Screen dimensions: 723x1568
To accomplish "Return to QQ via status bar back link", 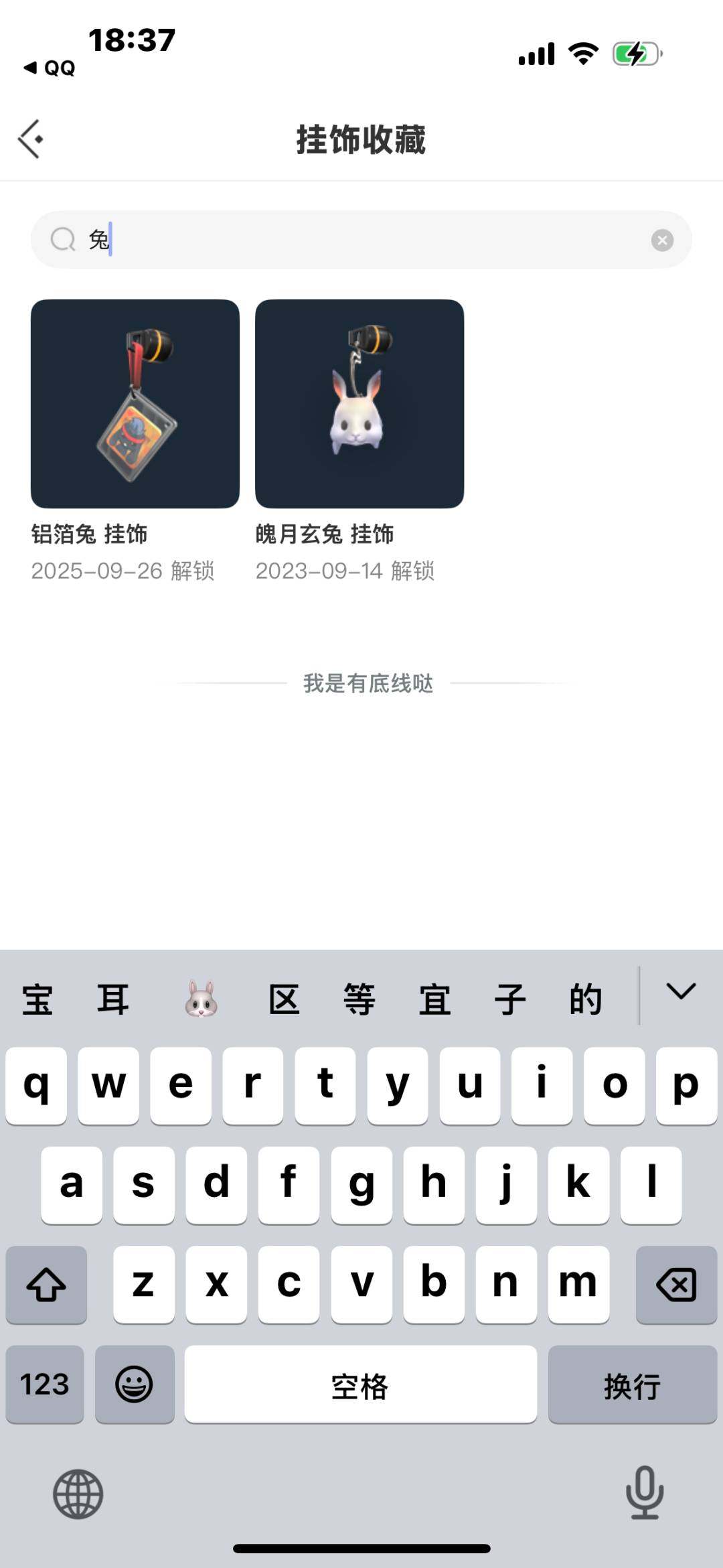I will pyautogui.click(x=48, y=66).
